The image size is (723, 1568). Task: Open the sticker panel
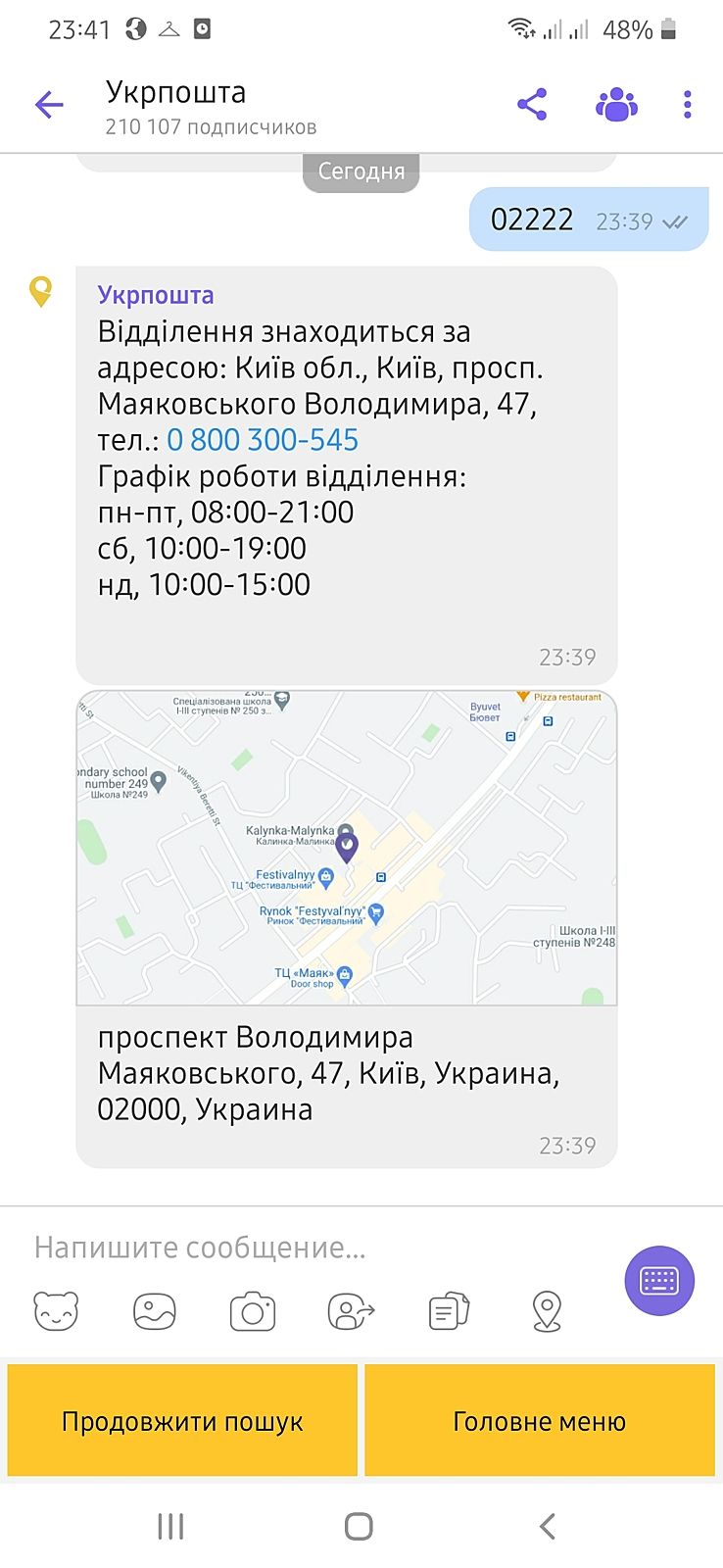pos(56,1311)
